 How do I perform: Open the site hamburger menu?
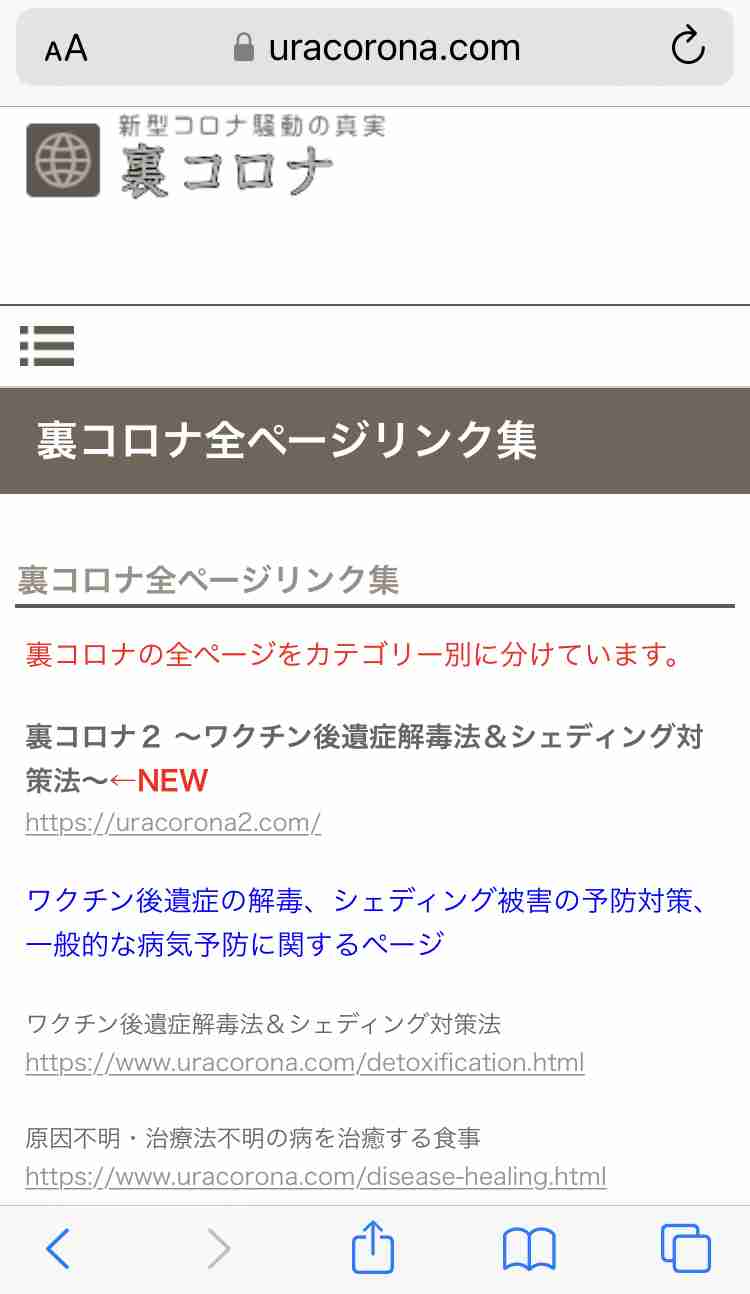coord(47,346)
